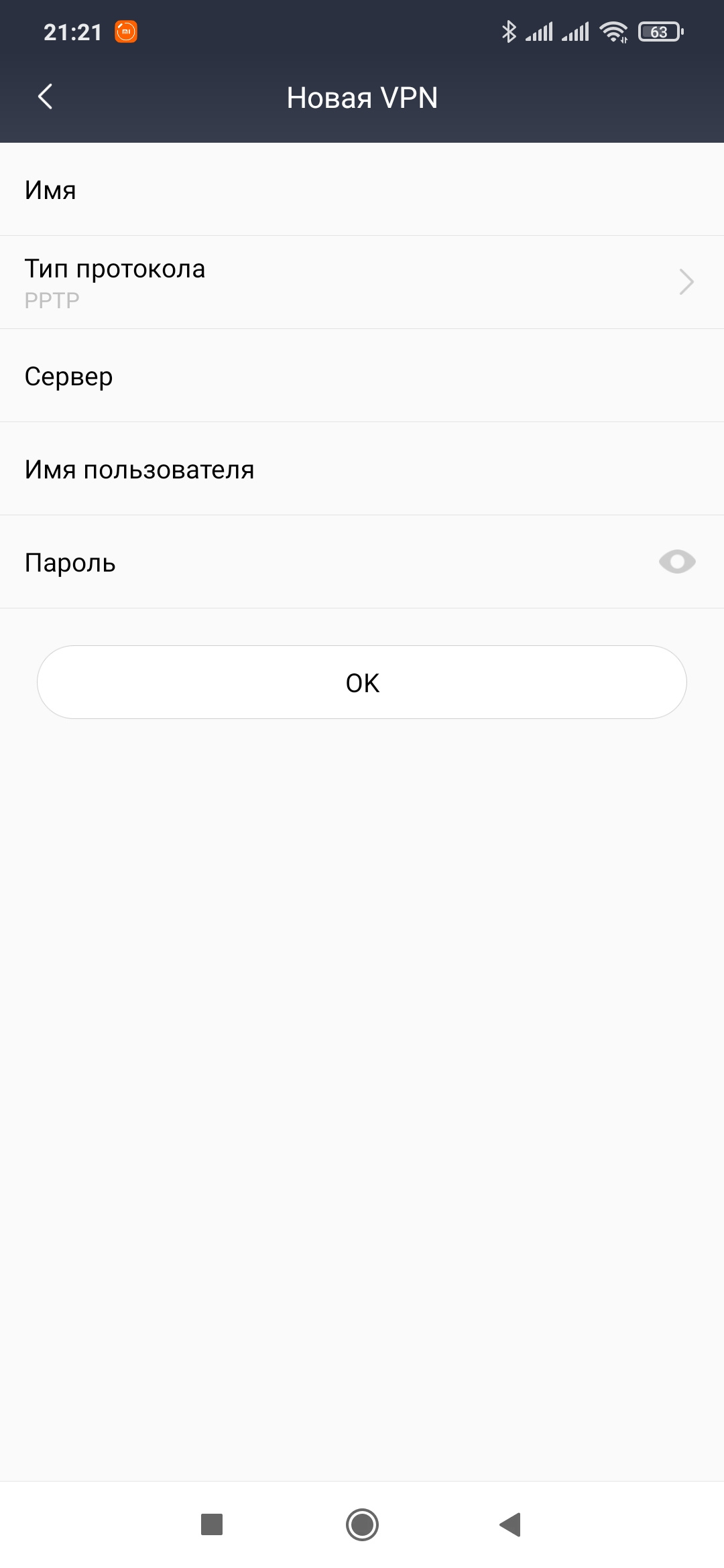Go to the home screen
This screenshot has width=724, height=1568.
362,1524
